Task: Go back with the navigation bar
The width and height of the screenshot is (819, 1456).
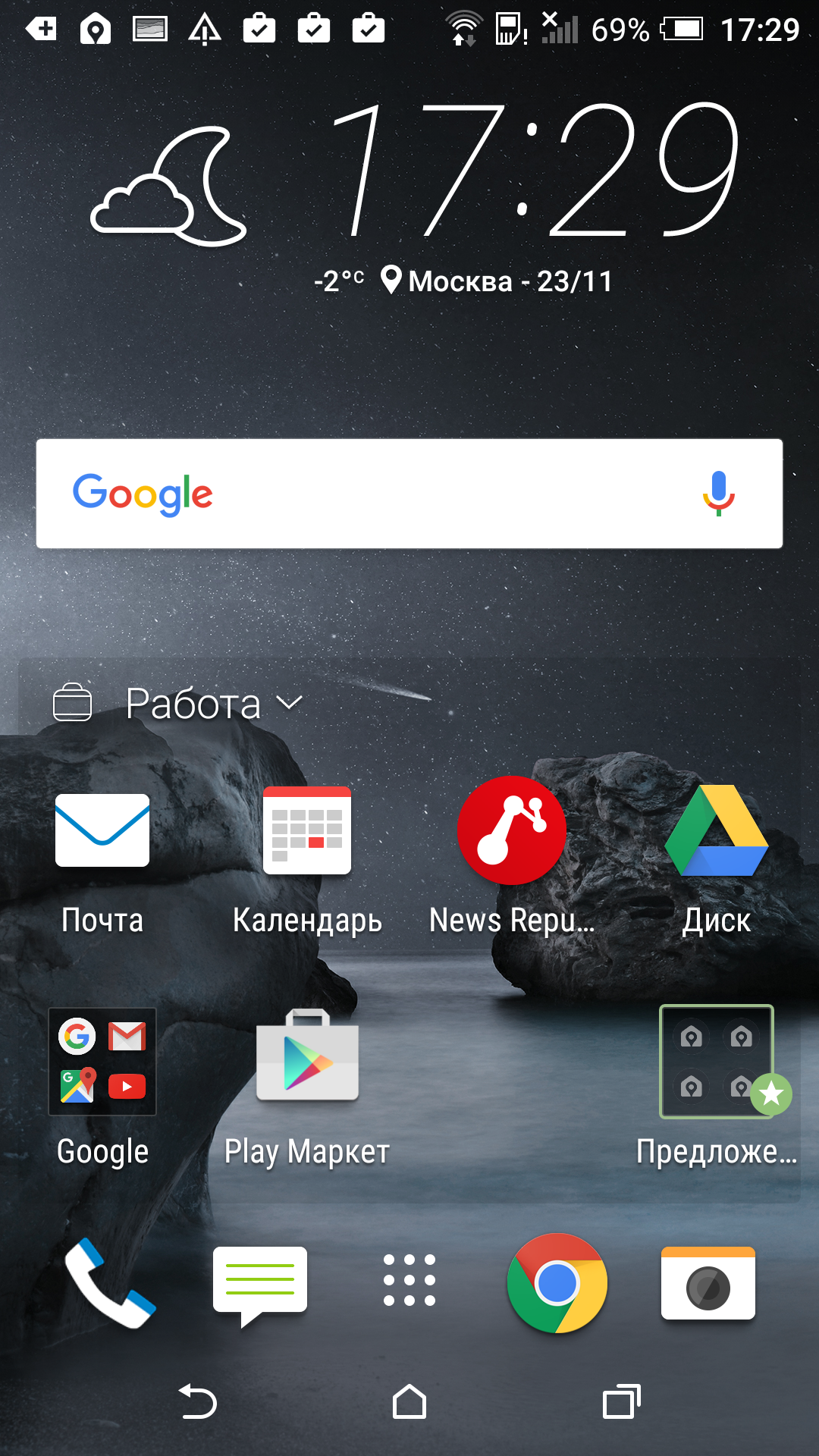Action: tap(198, 1401)
